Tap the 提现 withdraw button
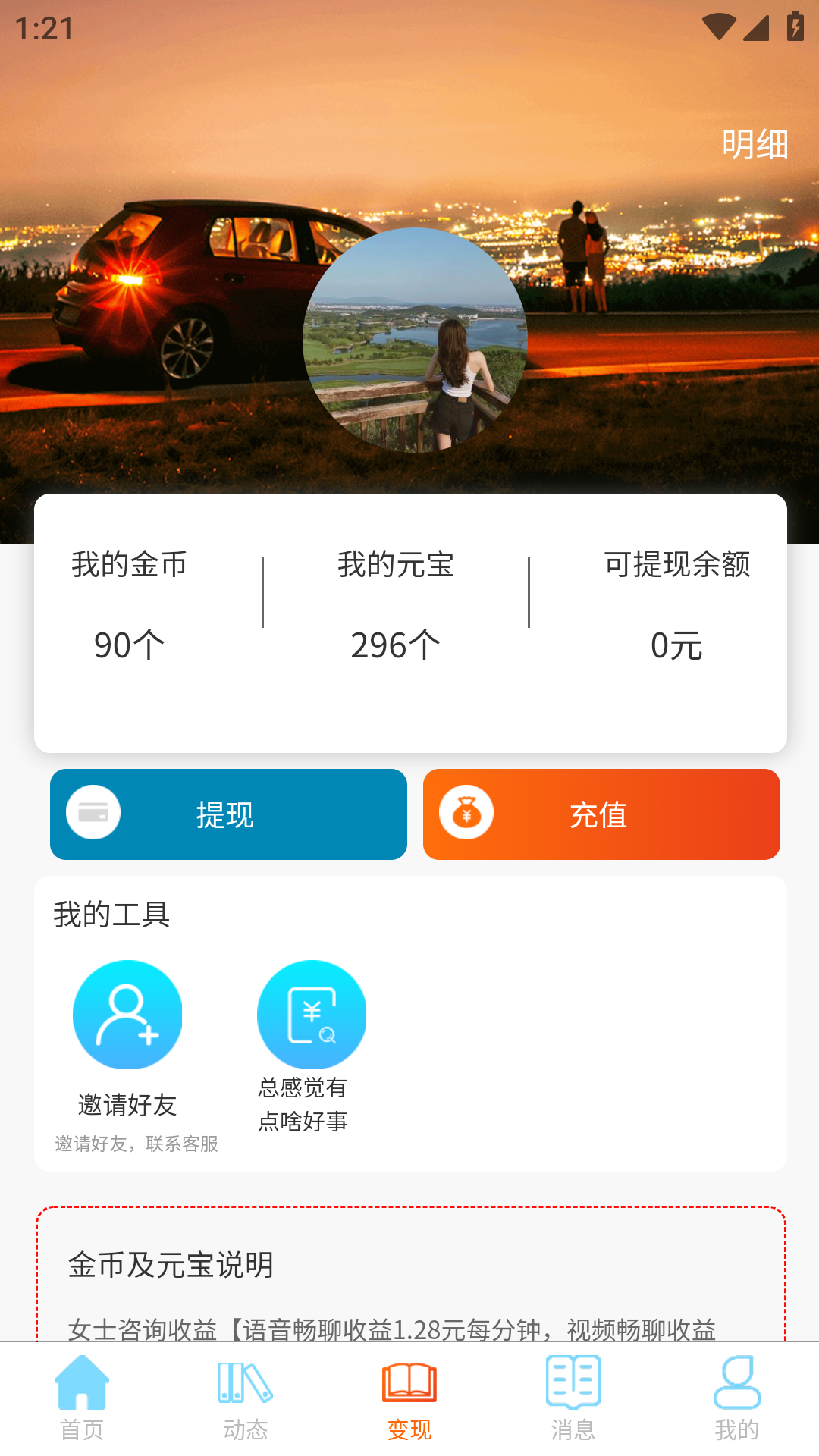Viewport: 819px width, 1456px height. pos(228,814)
